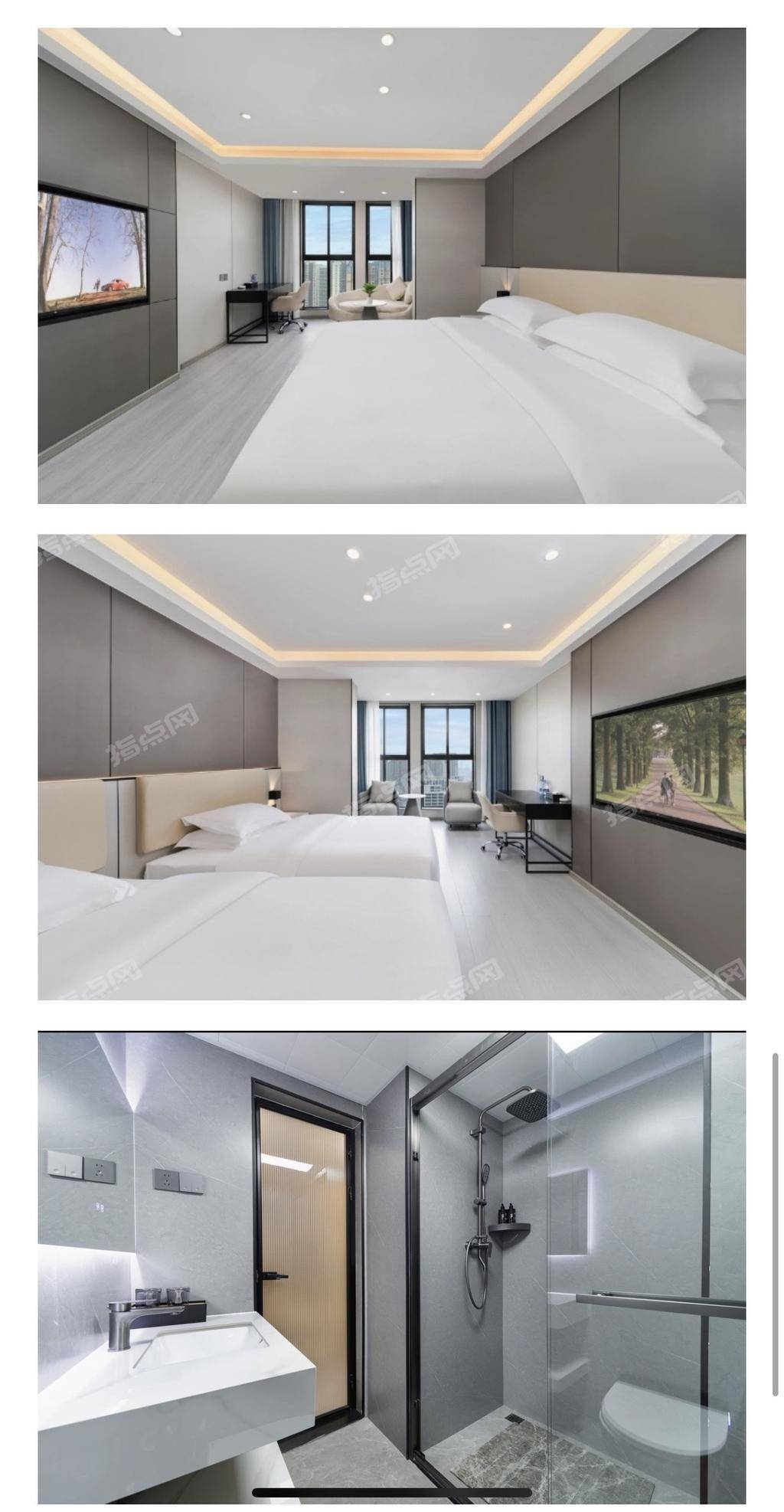Screen dimensions: 784x1512
Task: Open the twin beds room photo
Action: (391, 767)
